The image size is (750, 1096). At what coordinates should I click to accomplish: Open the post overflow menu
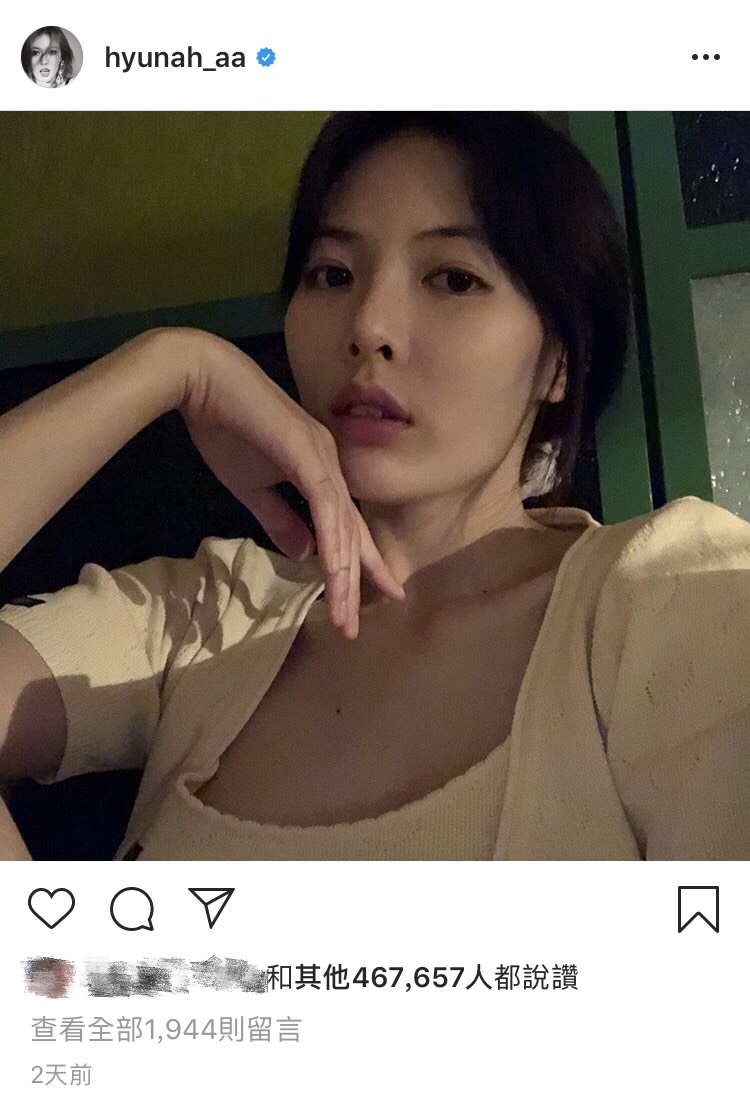coord(705,58)
